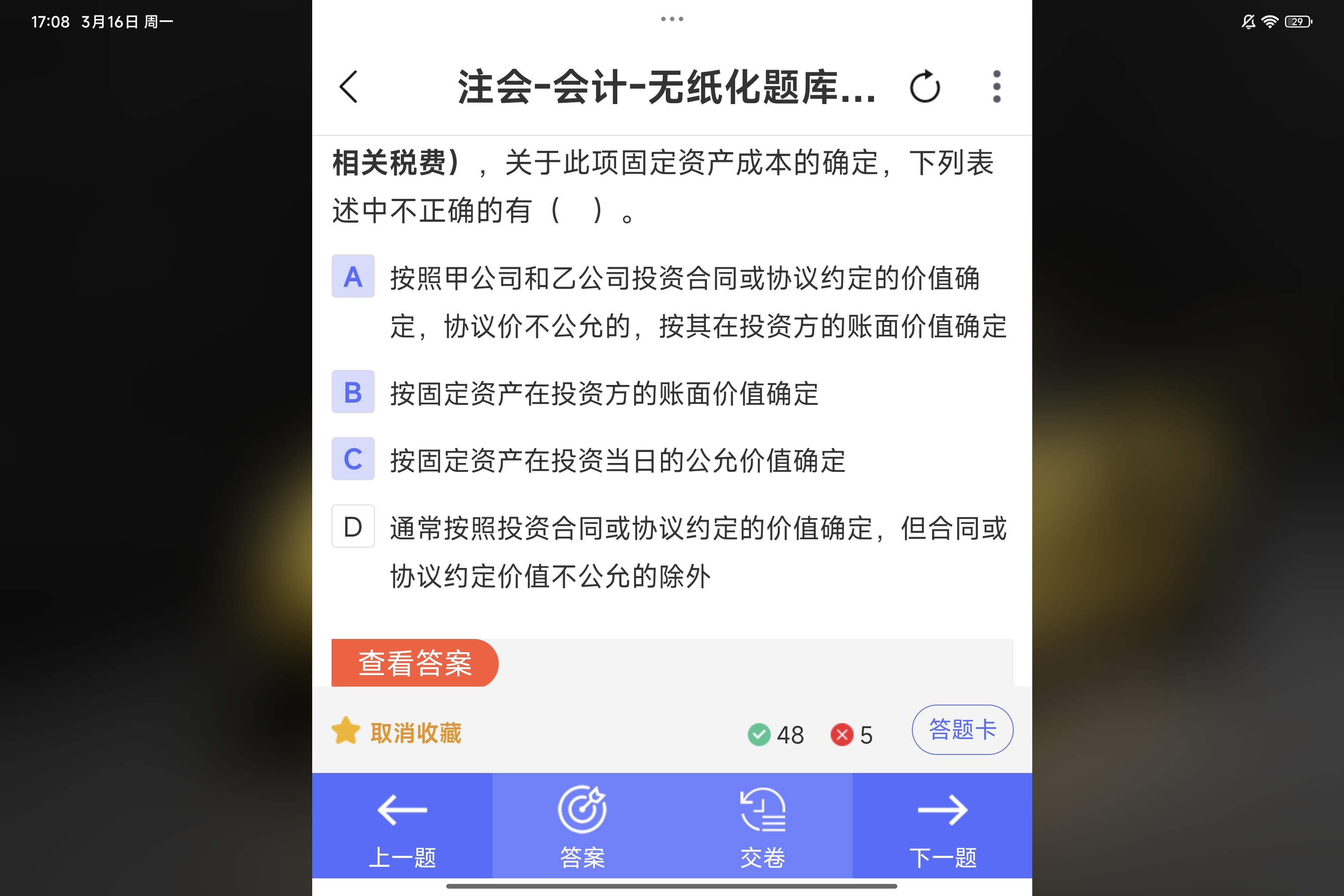Show the 答案 in bottom bar
The image size is (1344, 896).
click(582, 826)
